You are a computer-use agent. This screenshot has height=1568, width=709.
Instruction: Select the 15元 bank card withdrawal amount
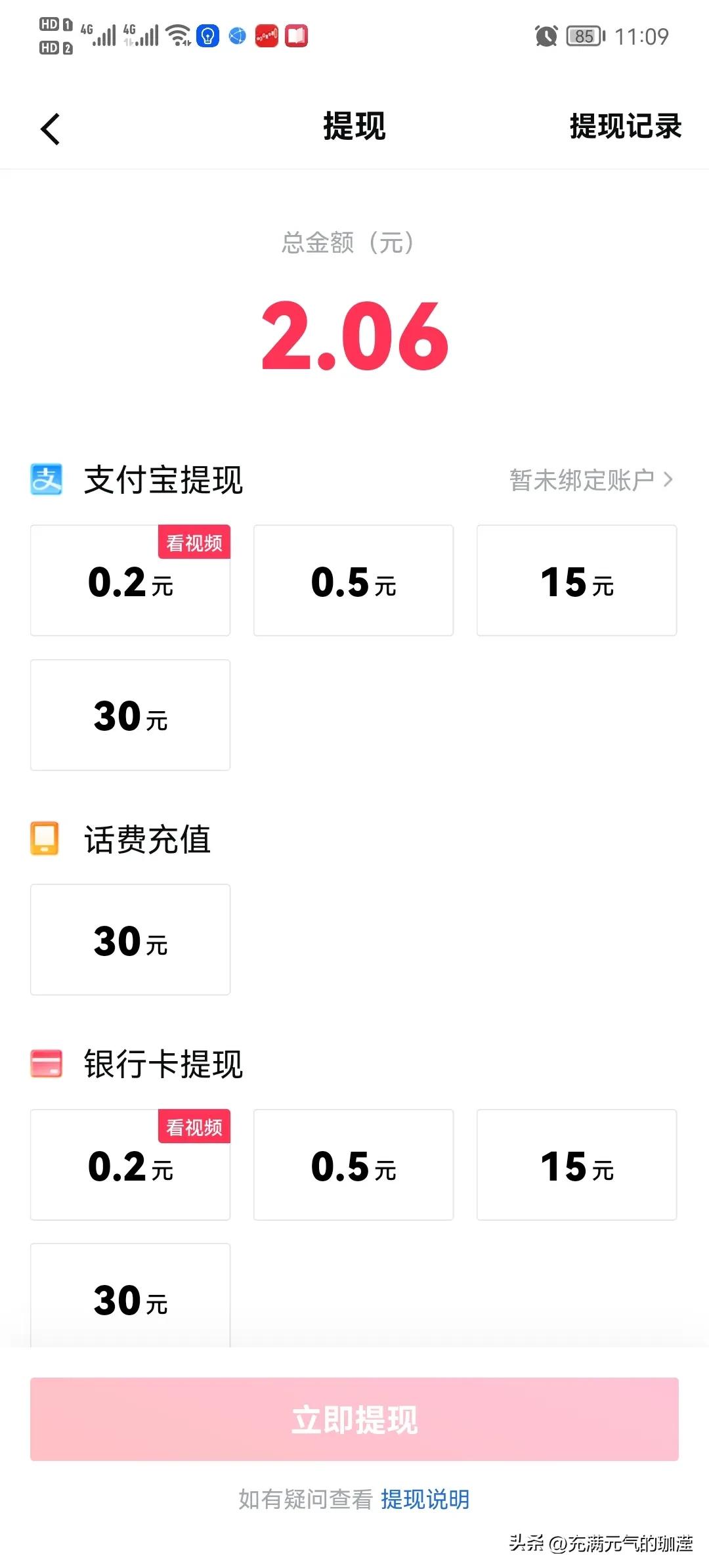(576, 1165)
